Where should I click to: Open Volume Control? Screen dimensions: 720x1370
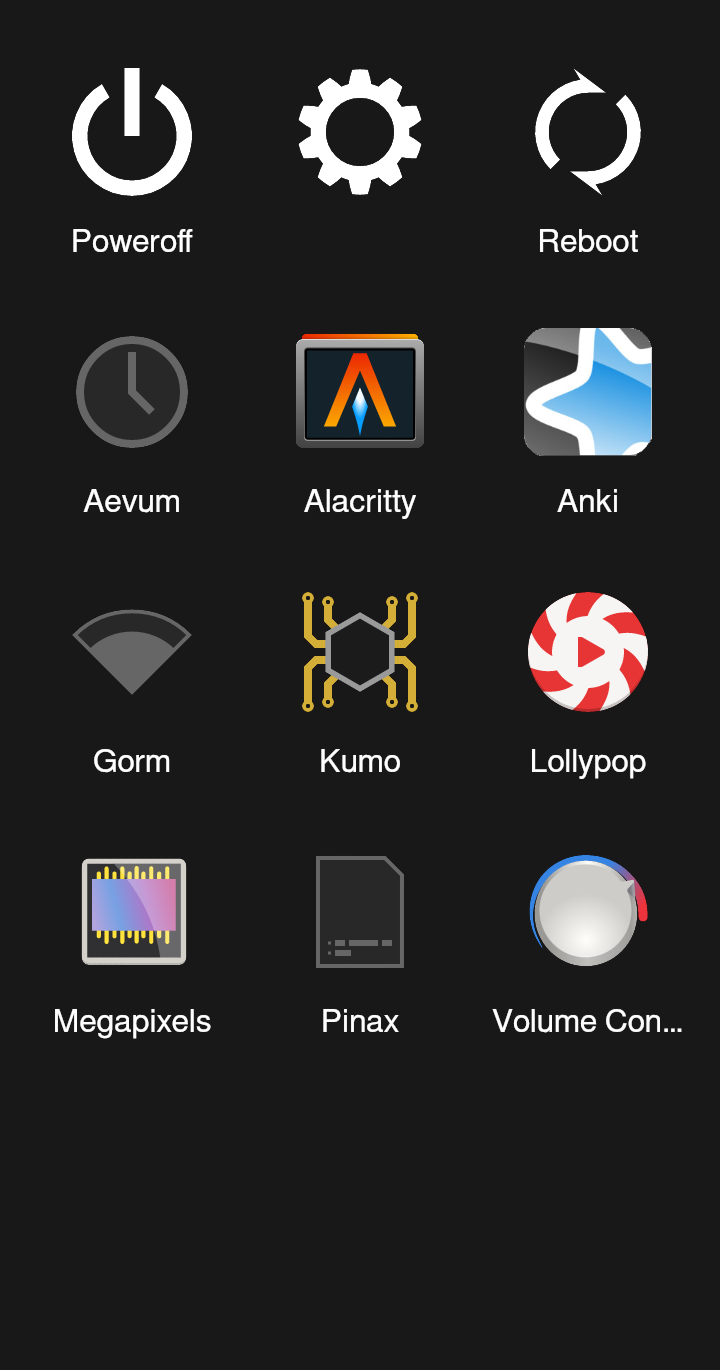click(x=588, y=912)
